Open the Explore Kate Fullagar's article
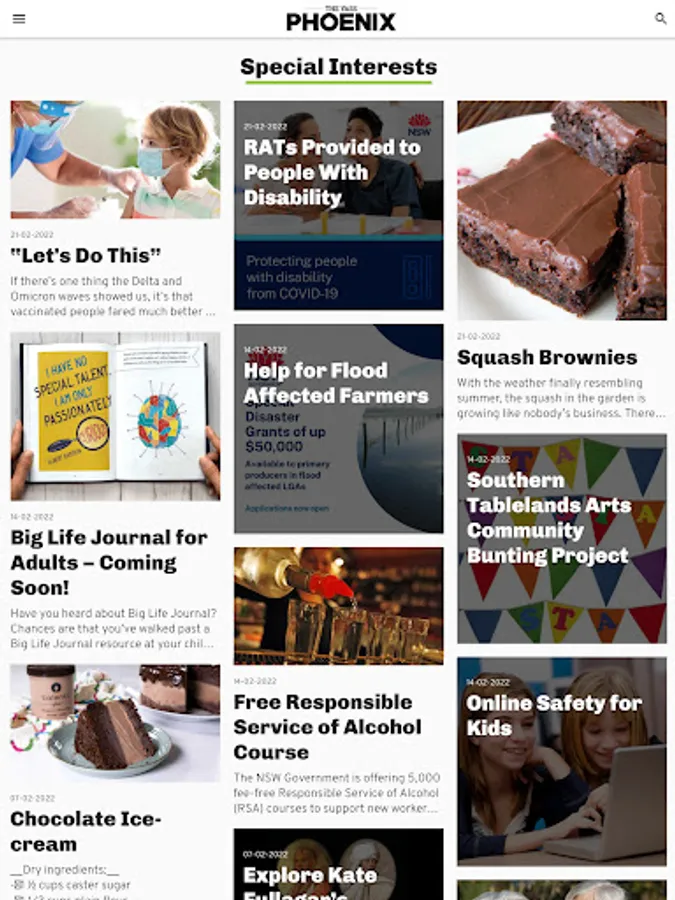The width and height of the screenshot is (675, 900). [x=310, y=877]
